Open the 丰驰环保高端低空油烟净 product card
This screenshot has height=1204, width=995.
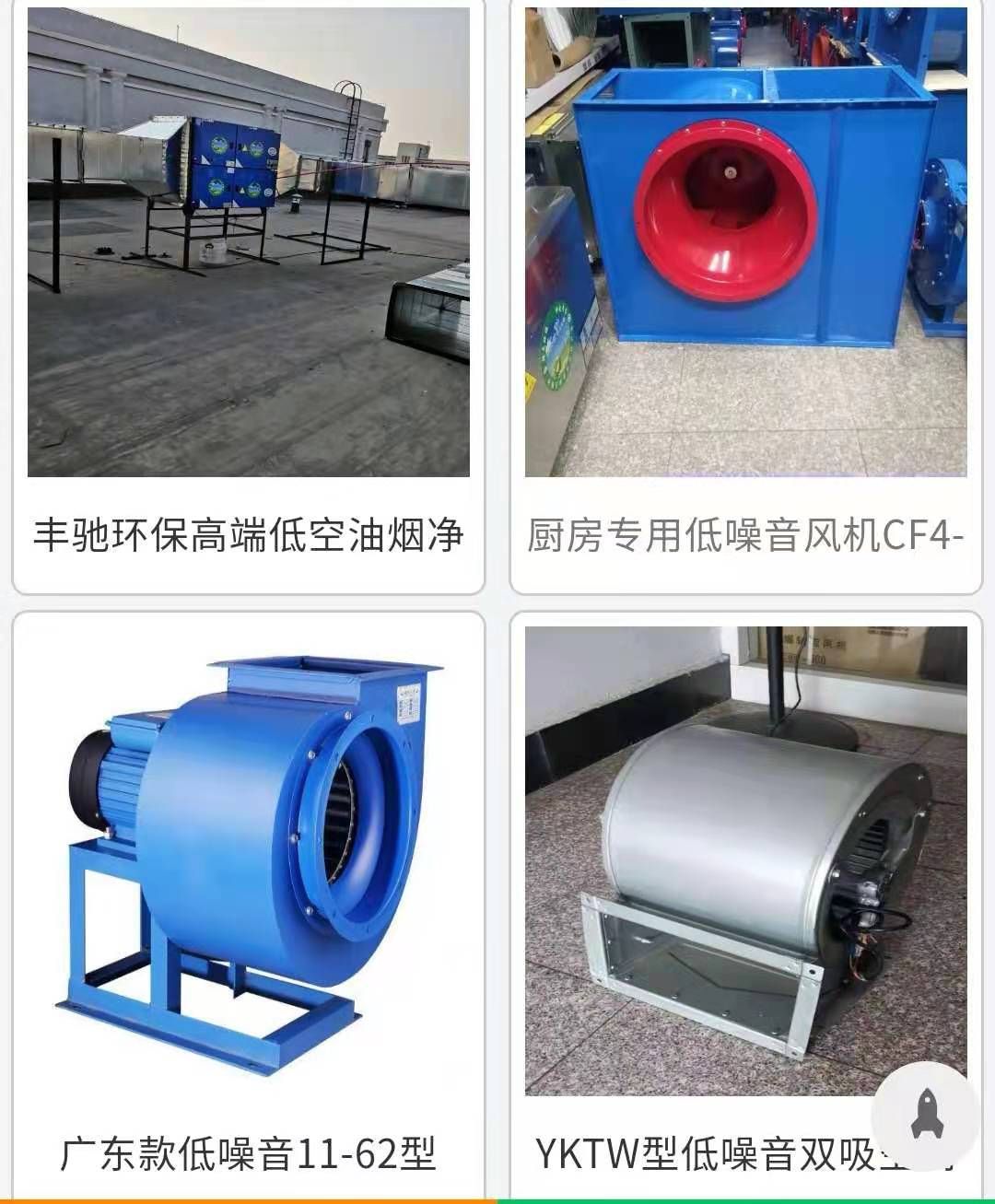coord(248,276)
